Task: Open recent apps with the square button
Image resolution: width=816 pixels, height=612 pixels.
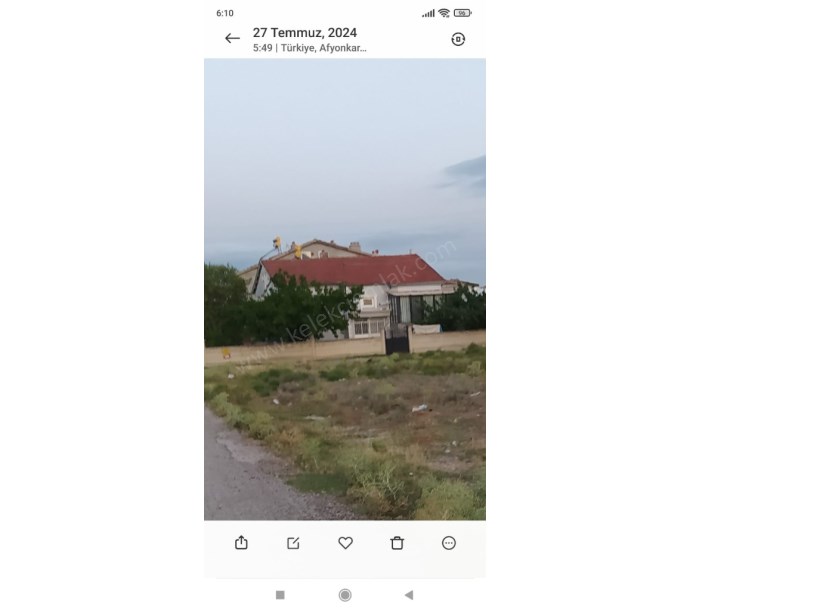Action: (280, 595)
